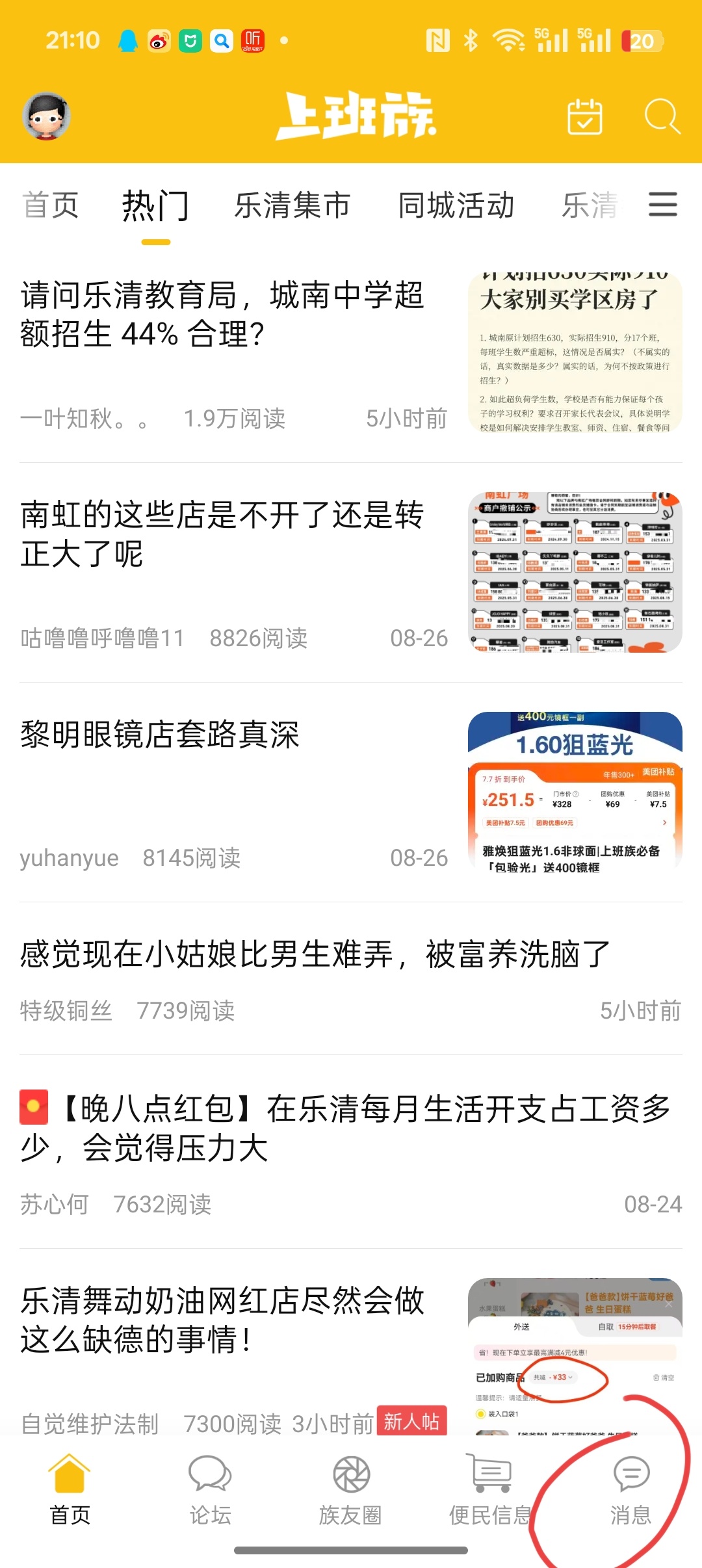Open the 南虹的这些店 post
Screen dimensions: 702x1568
coord(222,534)
